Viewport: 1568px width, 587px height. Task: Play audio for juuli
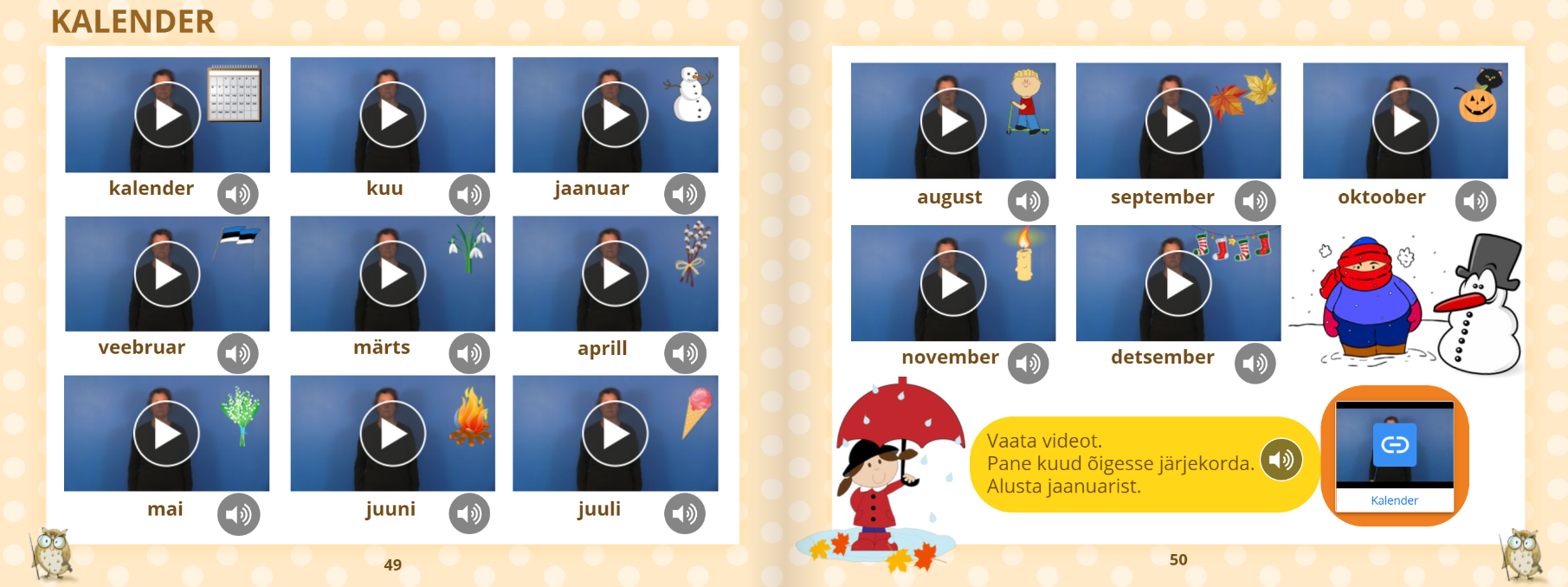(684, 514)
